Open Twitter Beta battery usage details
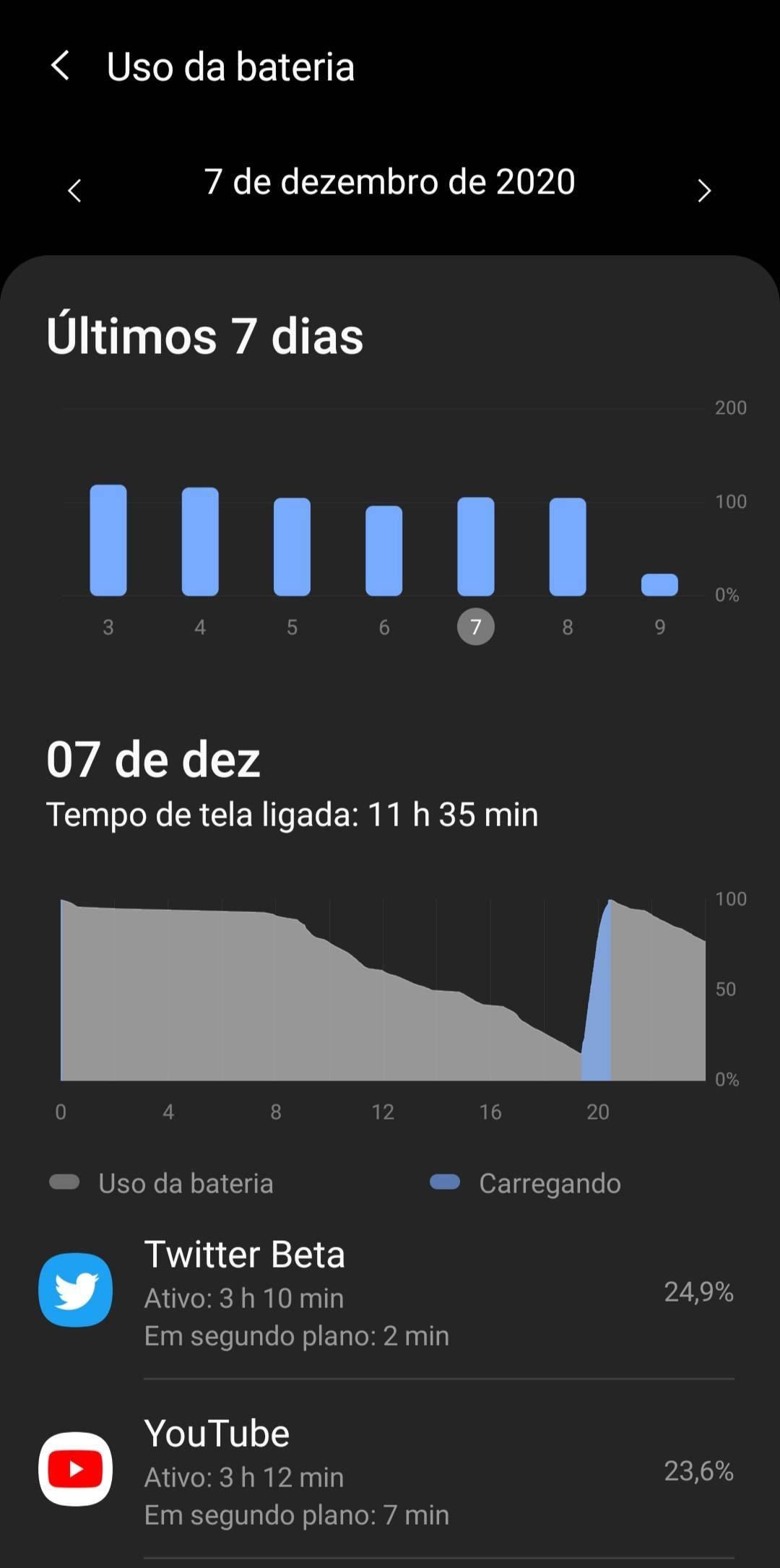The image size is (780, 1568). 386,1291
